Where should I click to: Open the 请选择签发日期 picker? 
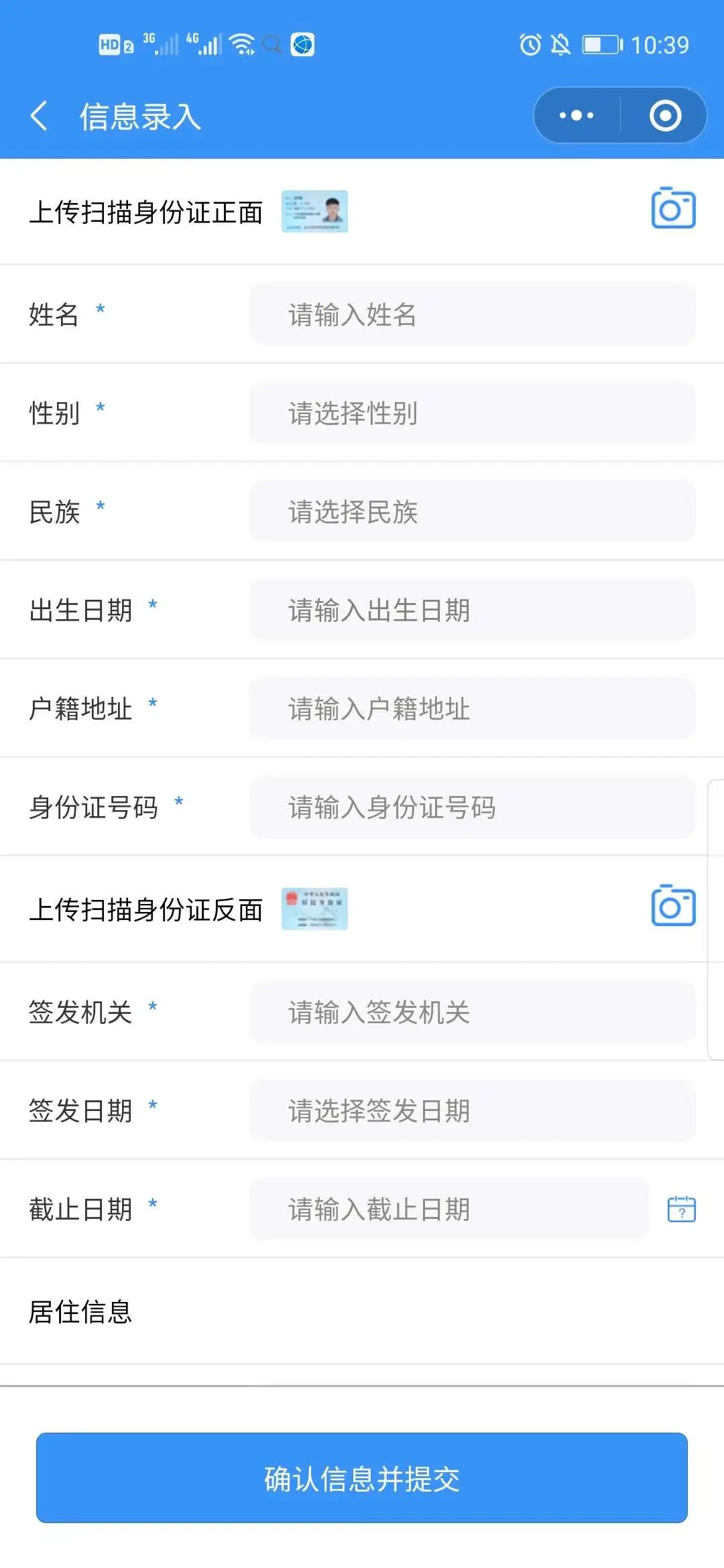473,1110
